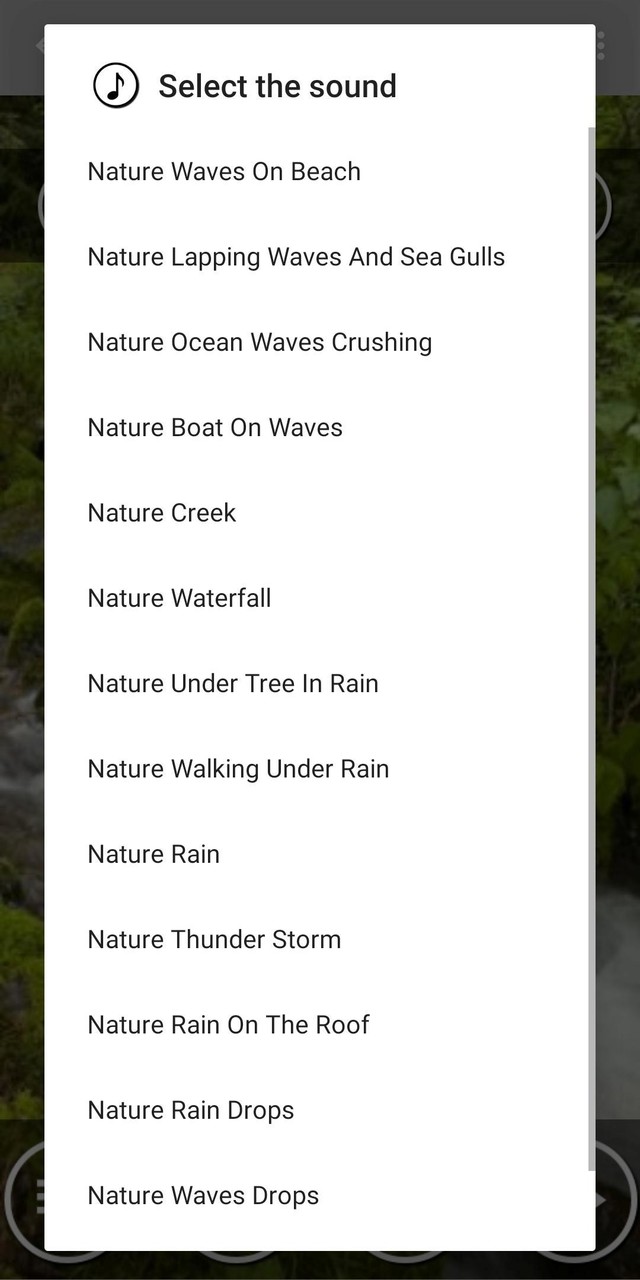The image size is (640, 1280).
Task: Tap the Nature Rain option
Action: [x=319, y=854]
